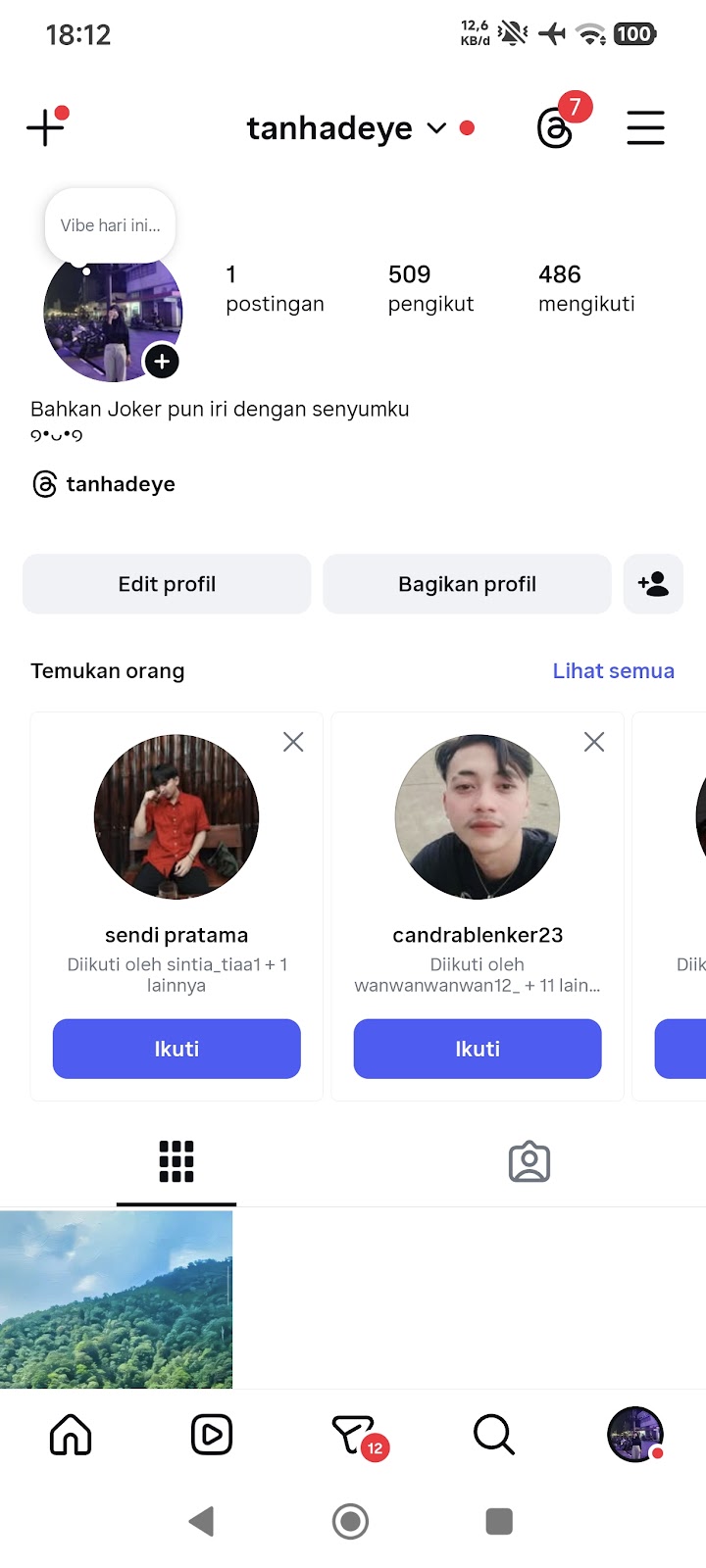View the 486 mengikuti list
The image size is (706, 1568).
click(586, 288)
